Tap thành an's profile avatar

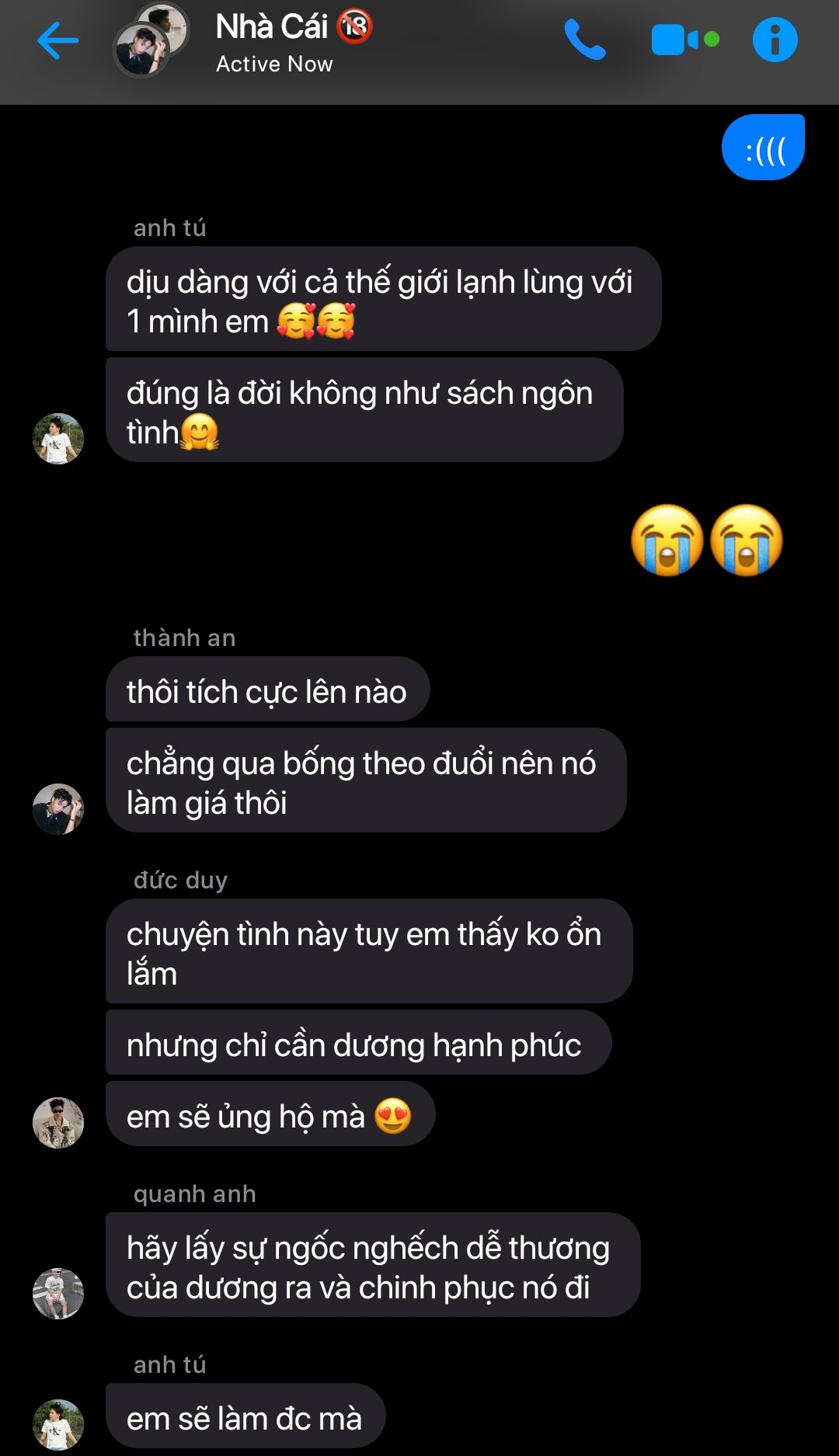[x=58, y=808]
